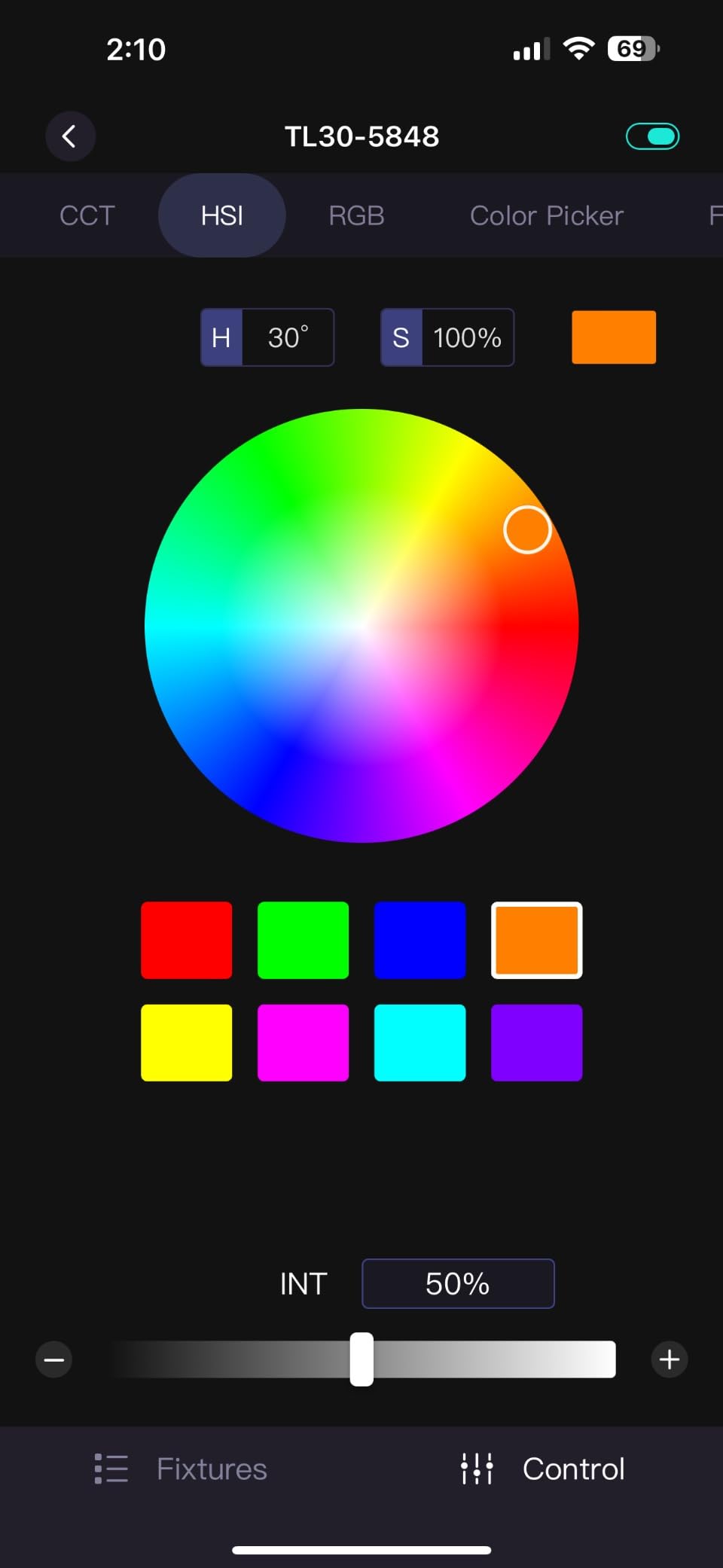Toggle the TL30-5848 light power switch
Screen dimensions: 723x1568
coord(652,136)
